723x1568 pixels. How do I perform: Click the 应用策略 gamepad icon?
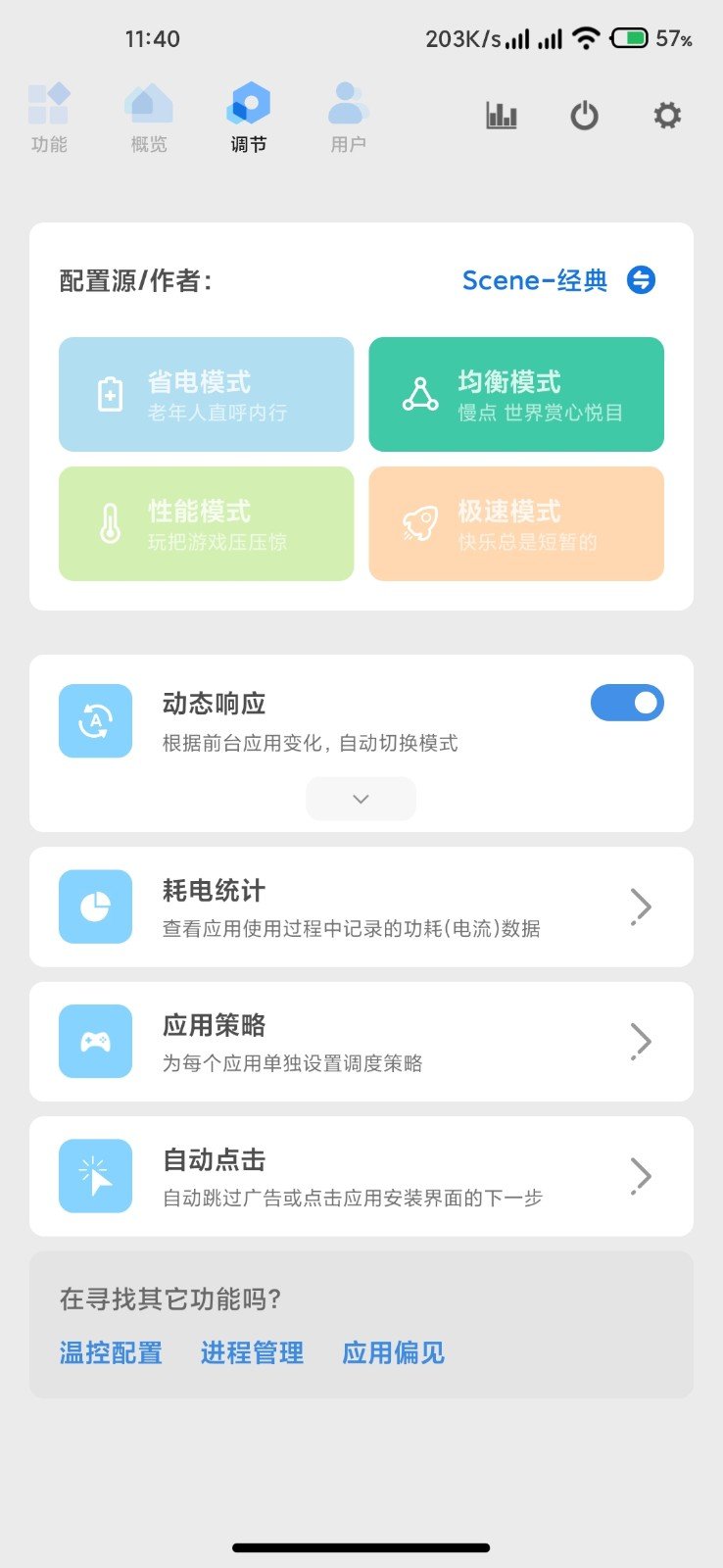coord(94,1042)
